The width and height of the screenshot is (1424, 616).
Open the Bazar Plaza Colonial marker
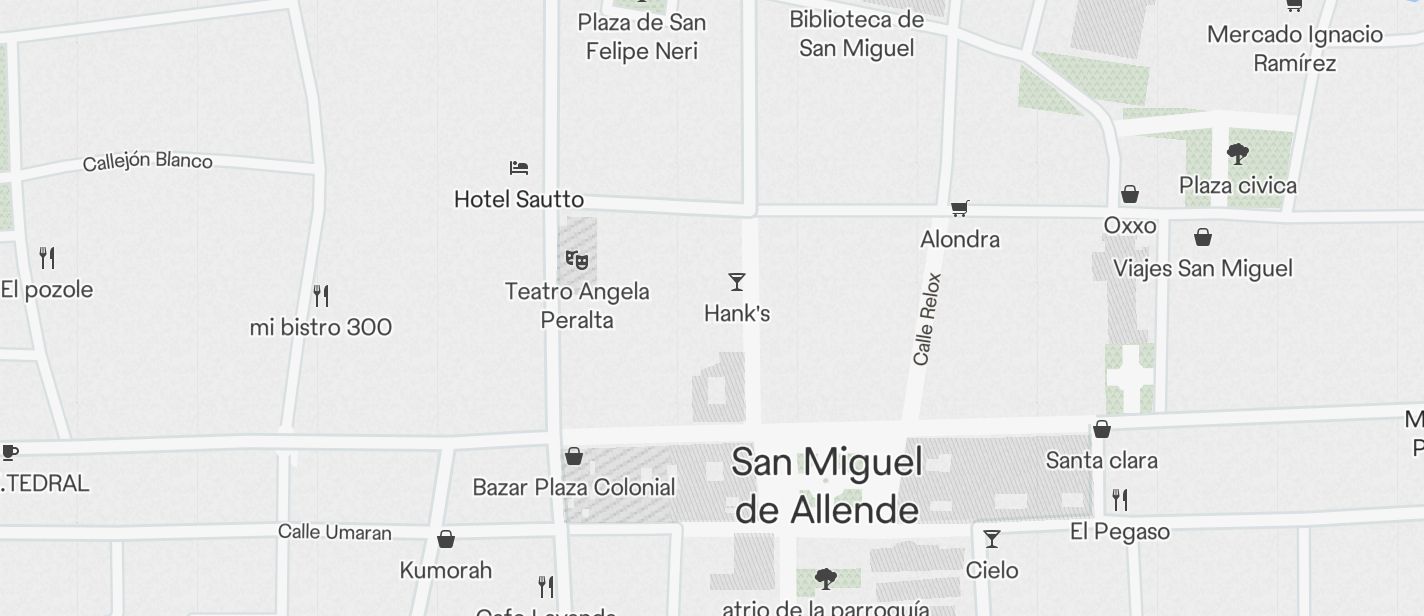[574, 456]
